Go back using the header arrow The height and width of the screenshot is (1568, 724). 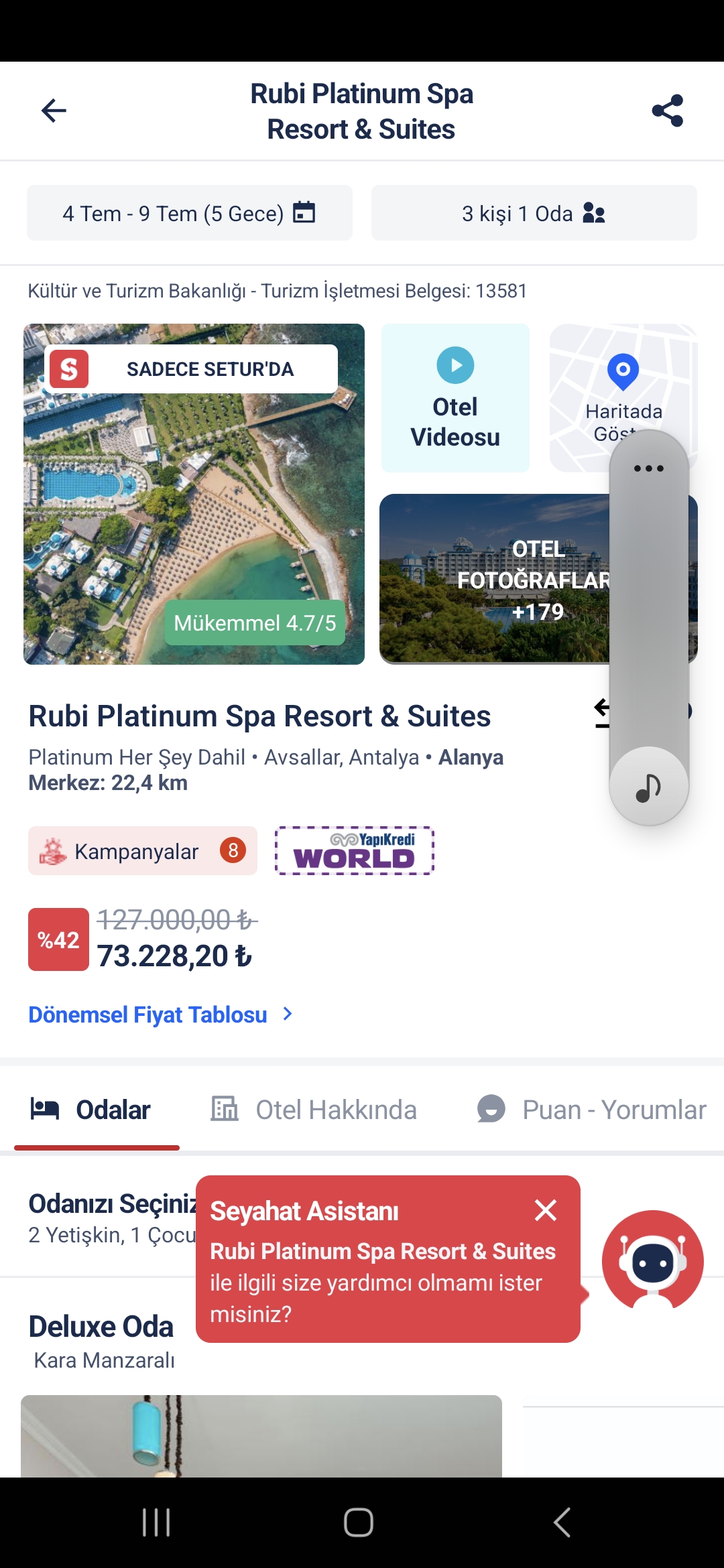click(x=54, y=111)
